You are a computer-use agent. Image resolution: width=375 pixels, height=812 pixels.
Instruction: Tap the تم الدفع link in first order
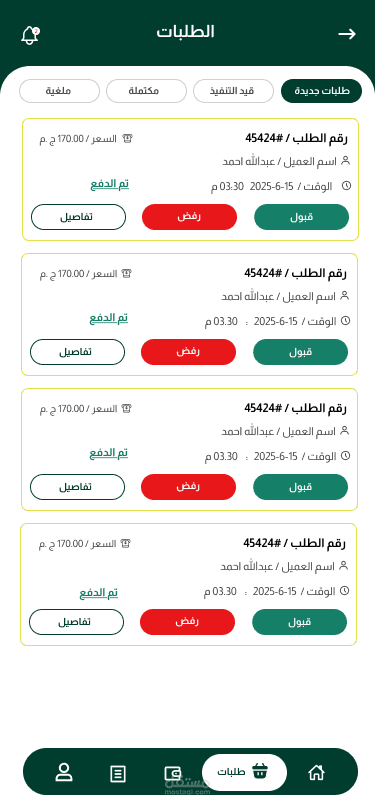[110, 184]
